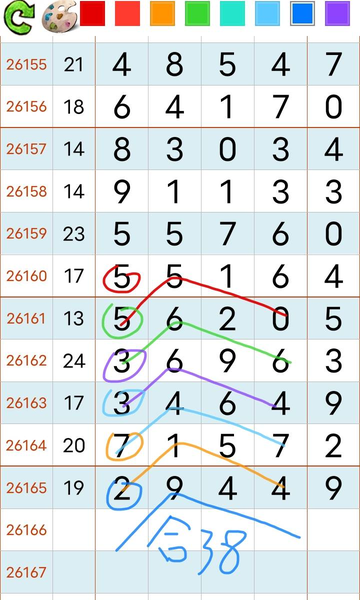
Task: Open the paint palette icon
Action: pyautogui.click(x=59, y=18)
